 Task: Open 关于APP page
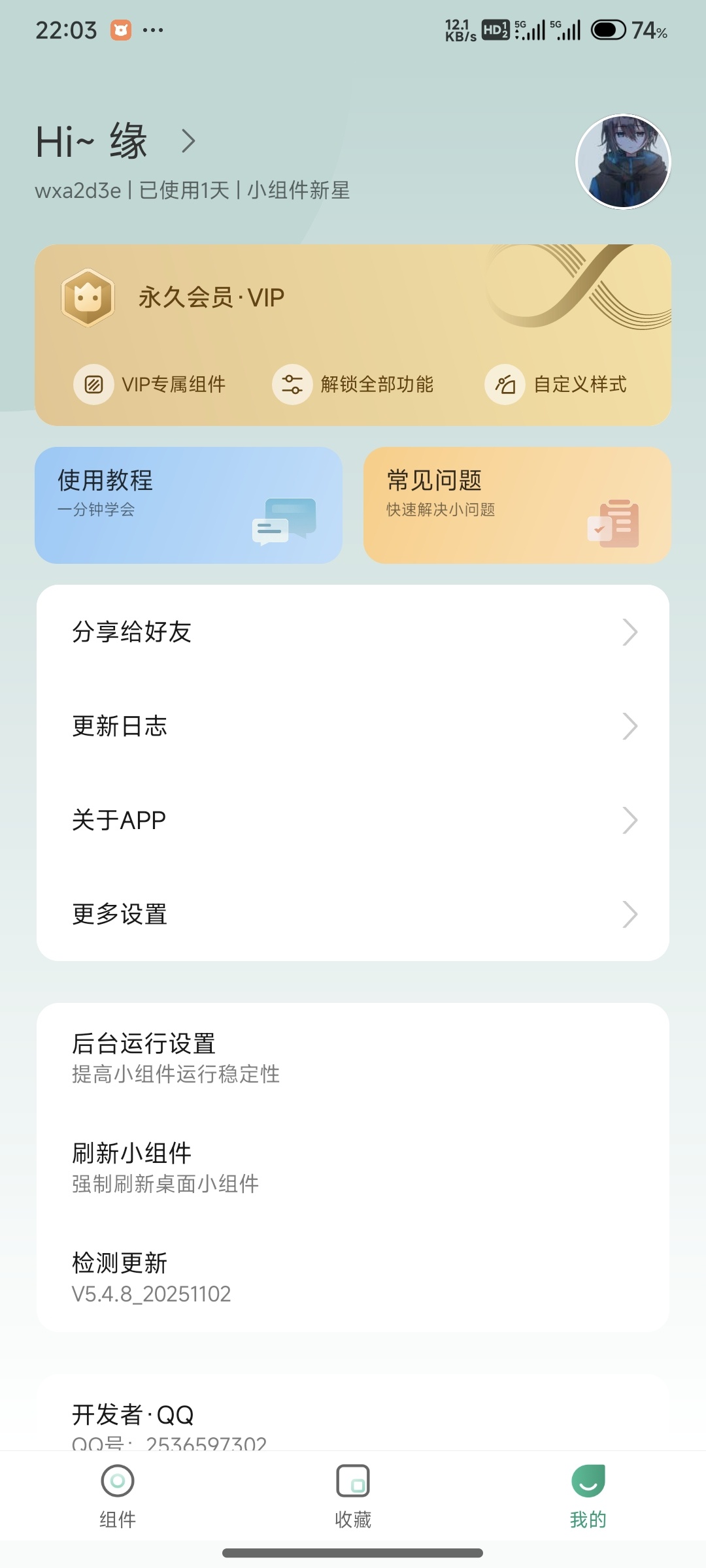[353, 820]
